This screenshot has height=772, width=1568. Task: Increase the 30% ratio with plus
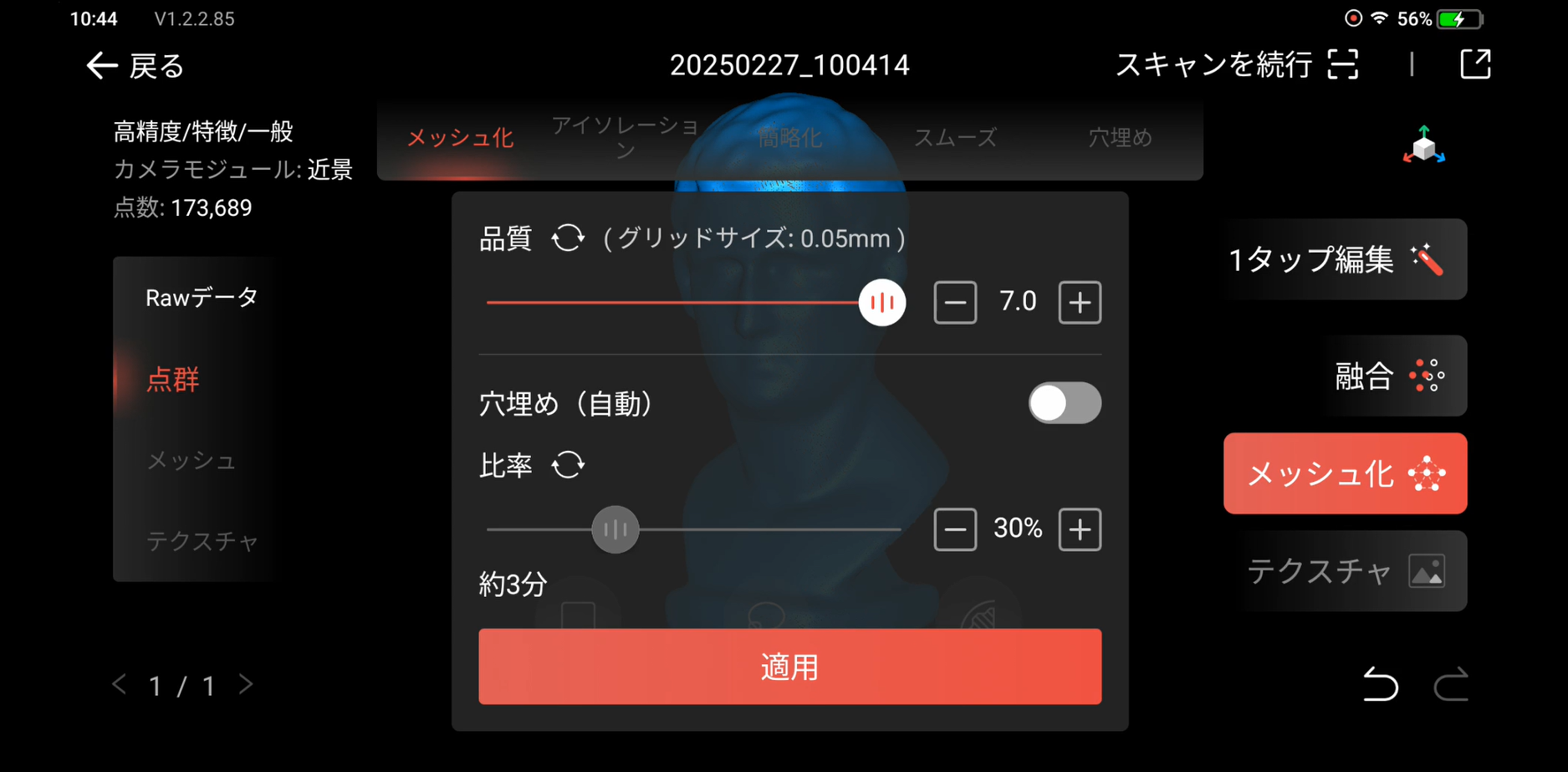coord(1080,529)
